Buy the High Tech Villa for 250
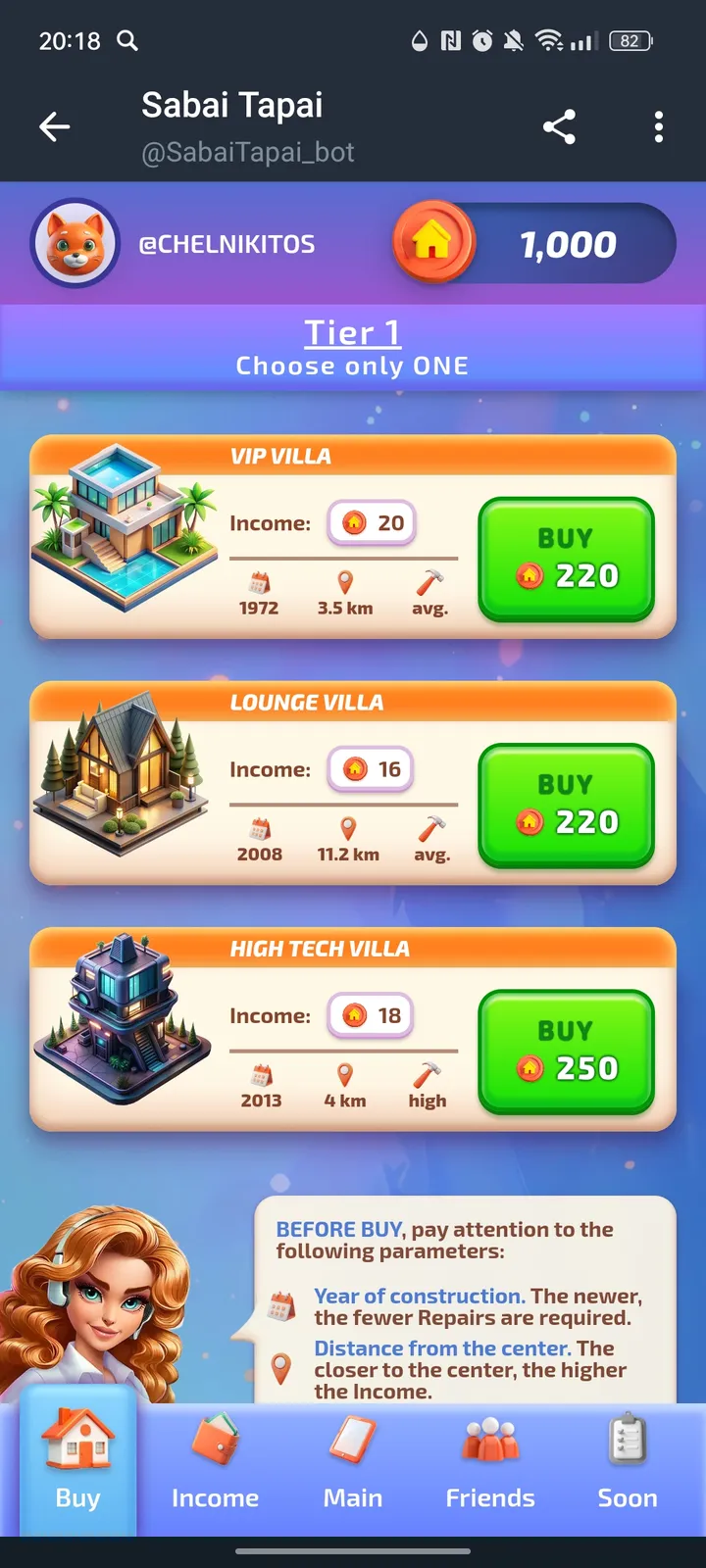The height and width of the screenshot is (1568, 706). tap(566, 1051)
